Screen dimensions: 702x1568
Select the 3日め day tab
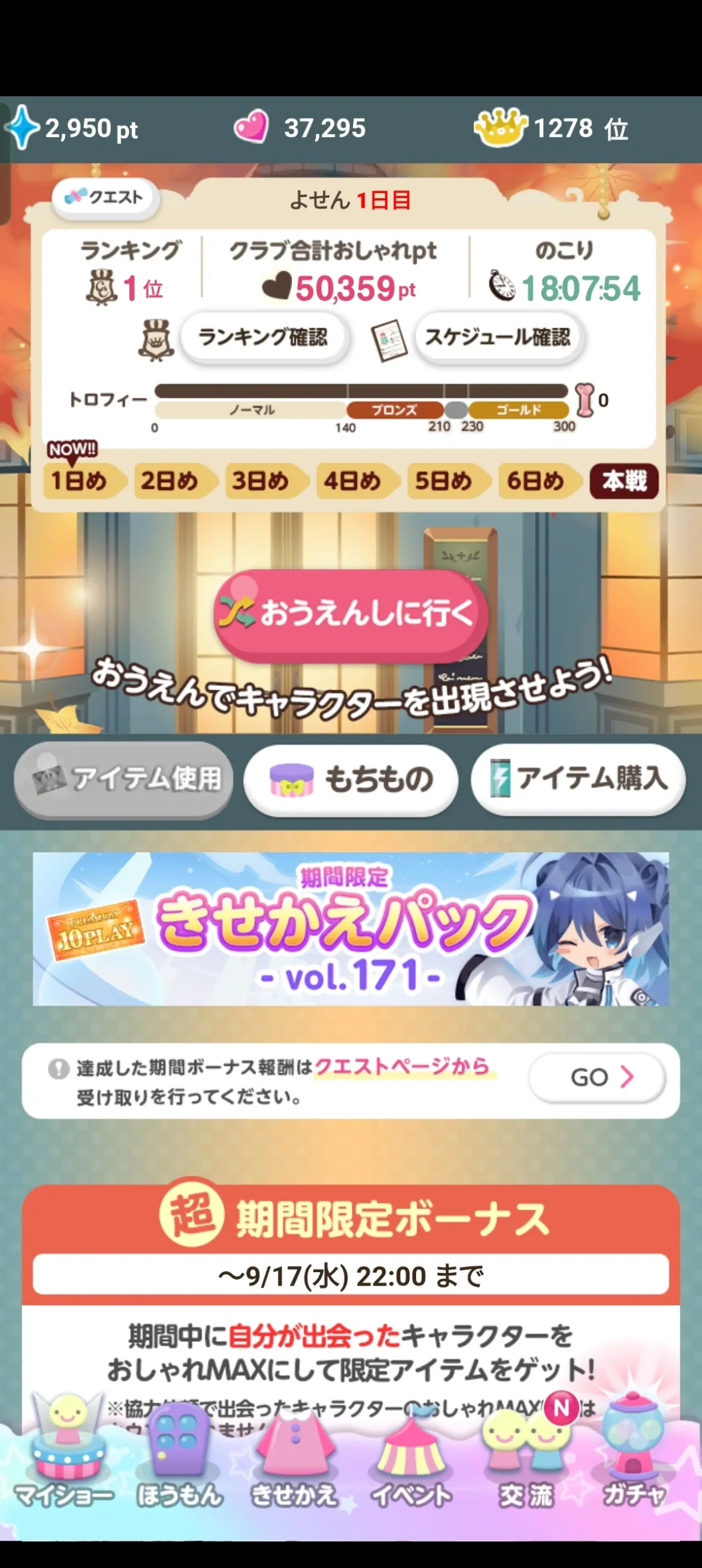261,480
